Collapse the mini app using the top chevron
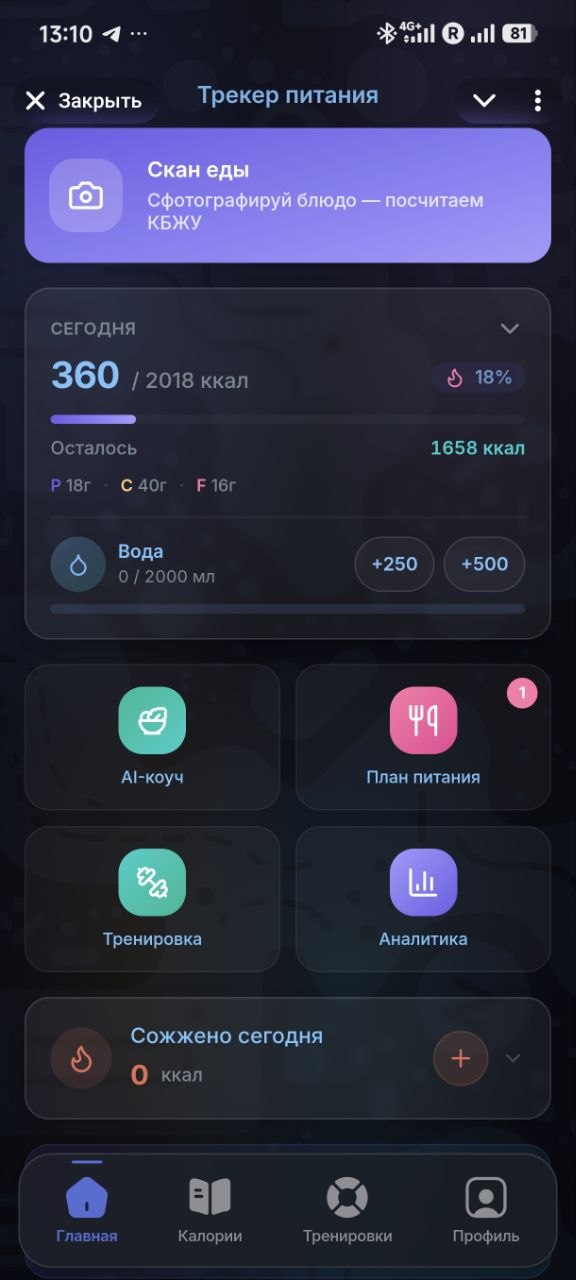Viewport: 576px width, 1280px height. click(484, 100)
